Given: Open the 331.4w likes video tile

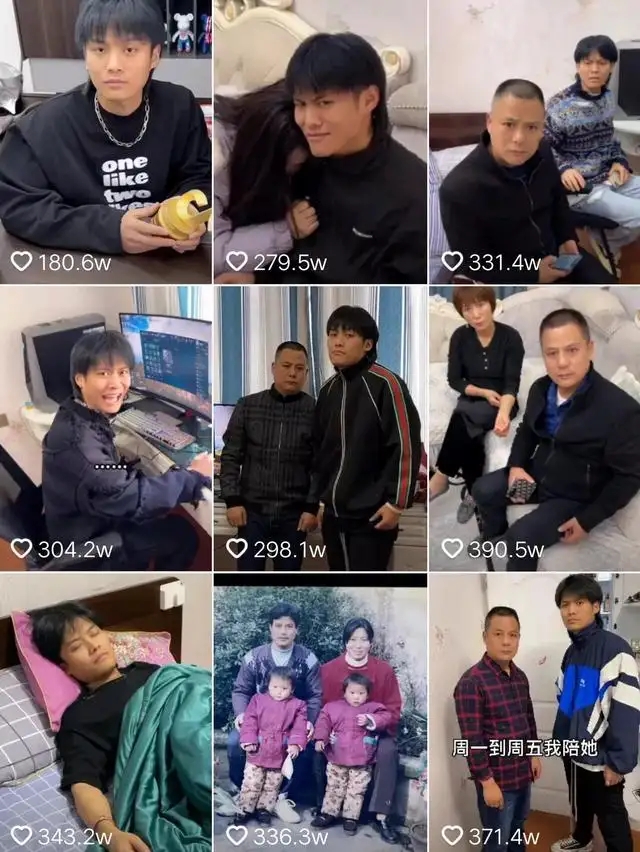Looking at the screenshot, I should [535, 140].
